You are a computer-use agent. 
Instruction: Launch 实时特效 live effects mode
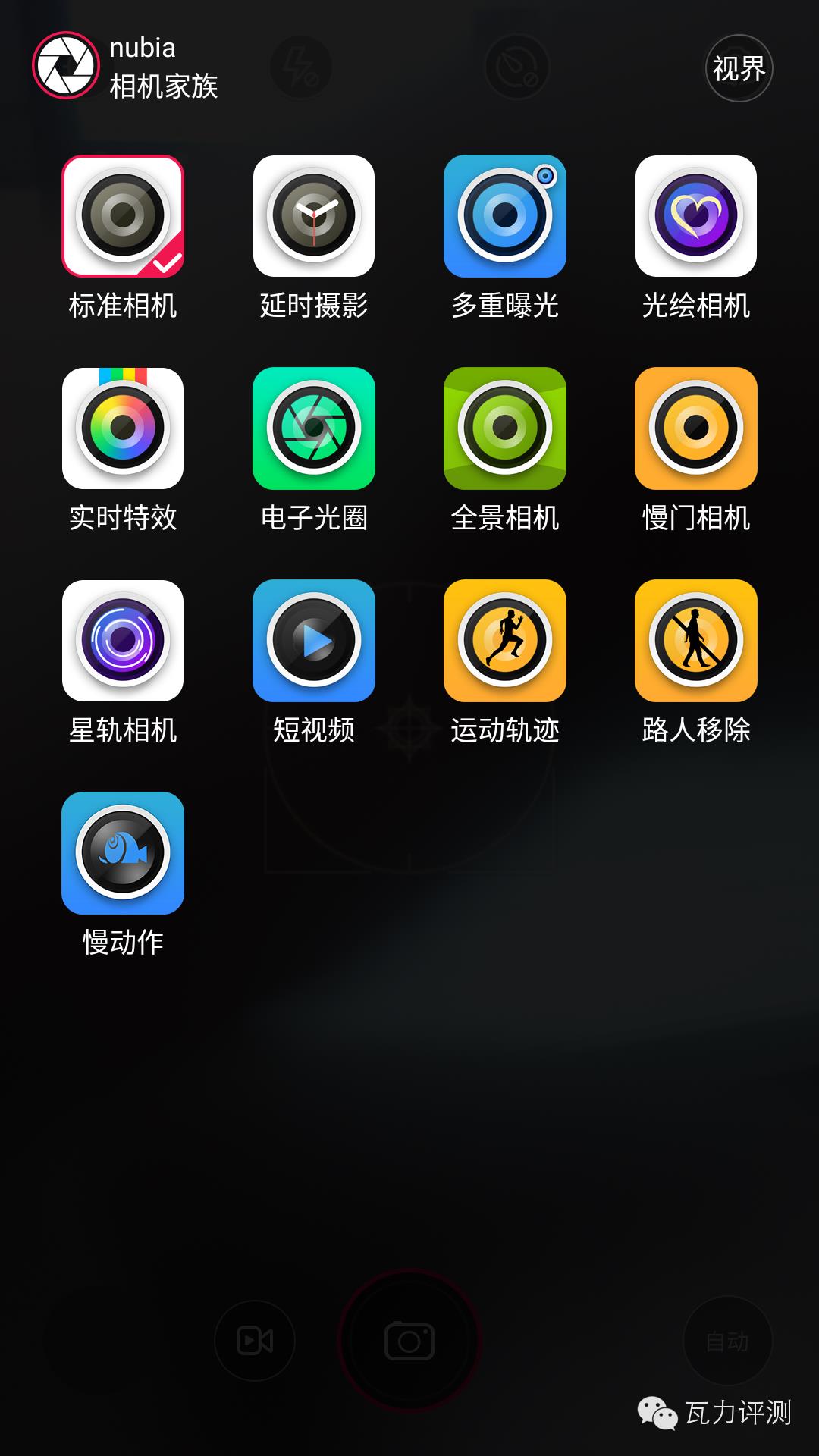click(x=123, y=428)
